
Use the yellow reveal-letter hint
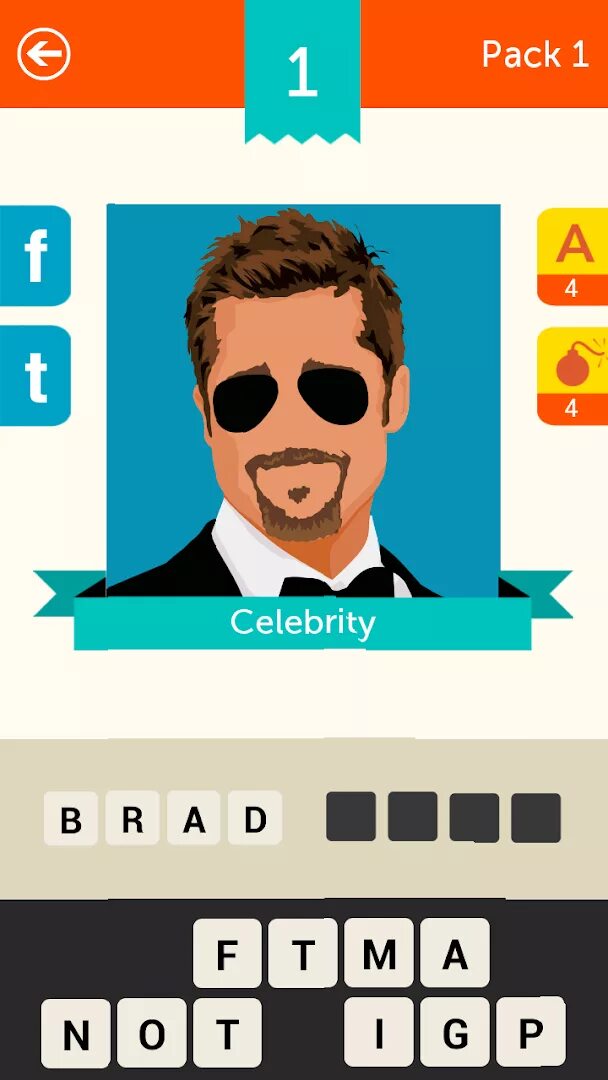[x=572, y=255]
